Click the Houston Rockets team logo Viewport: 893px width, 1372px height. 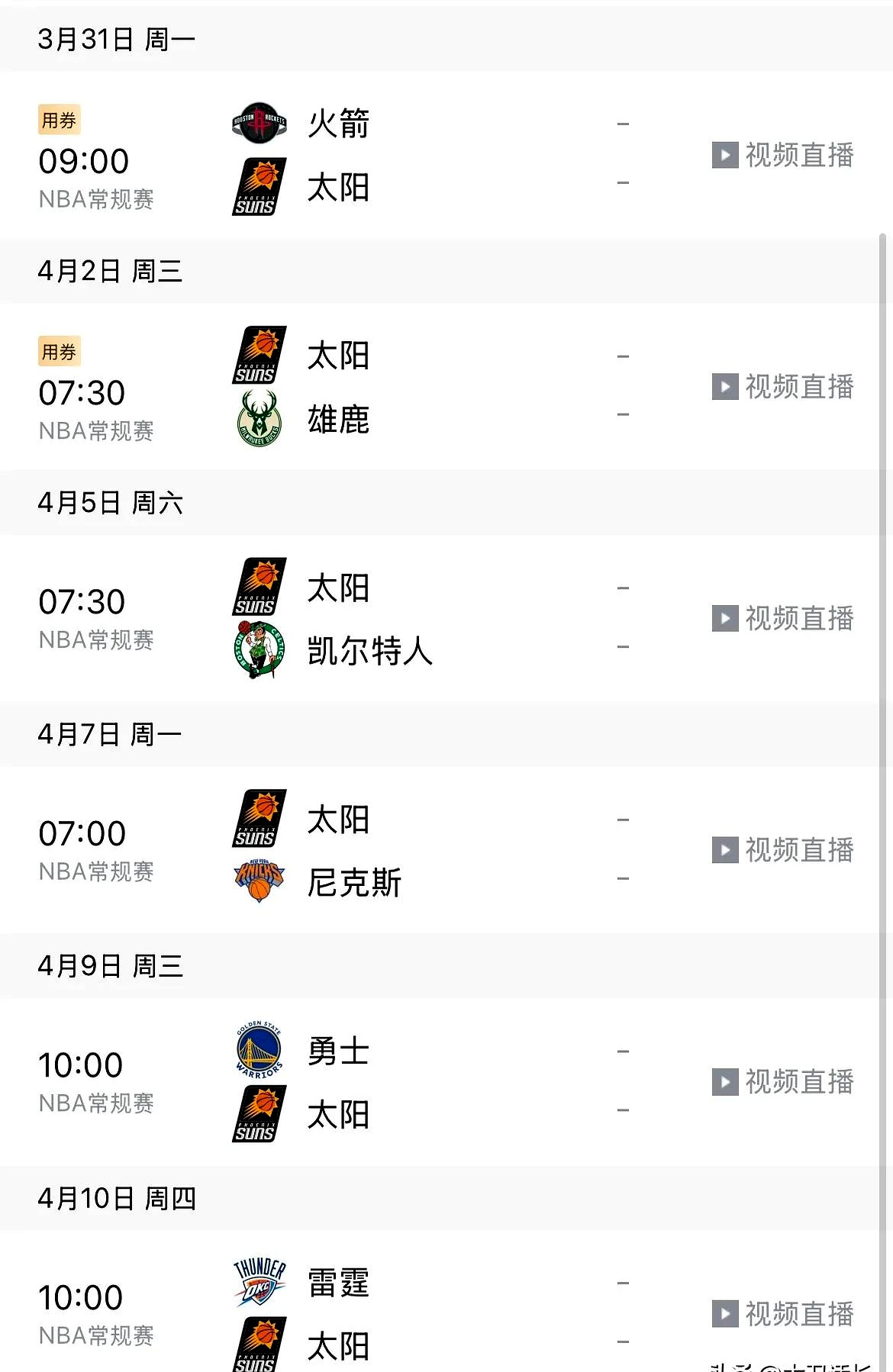click(x=260, y=122)
